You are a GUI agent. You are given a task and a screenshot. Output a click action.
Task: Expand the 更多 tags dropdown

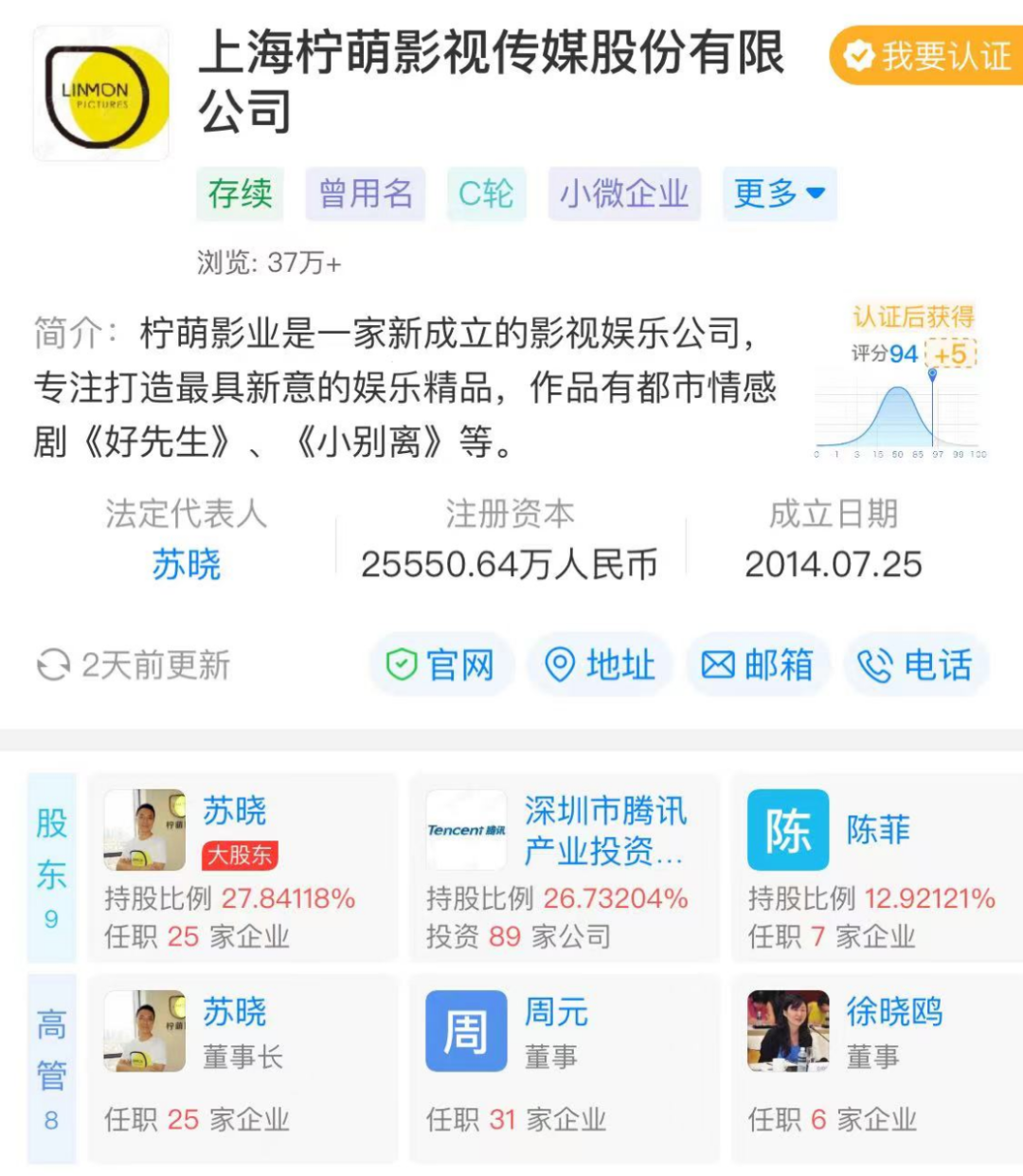779,194
